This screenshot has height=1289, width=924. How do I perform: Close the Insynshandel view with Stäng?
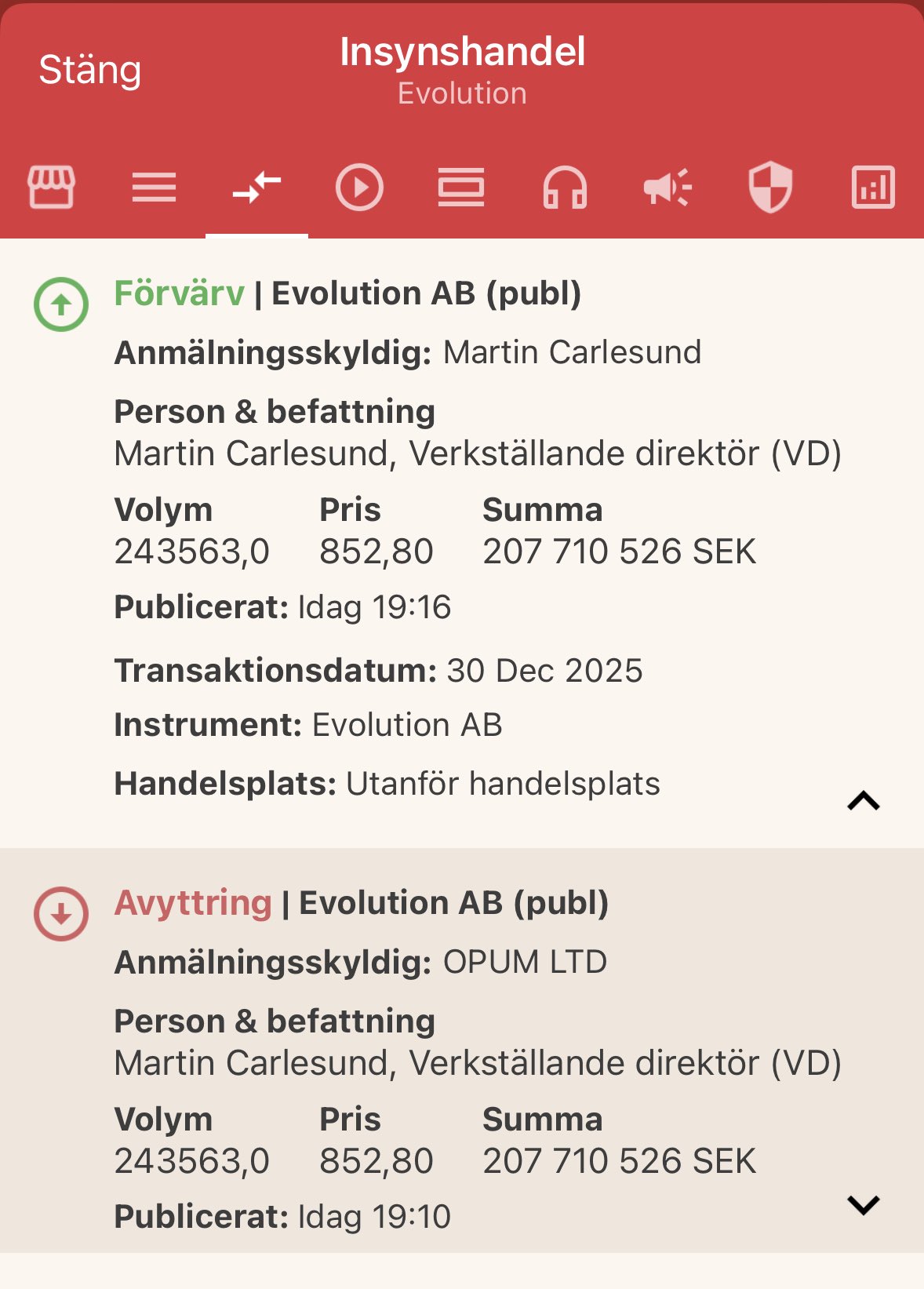point(89,70)
